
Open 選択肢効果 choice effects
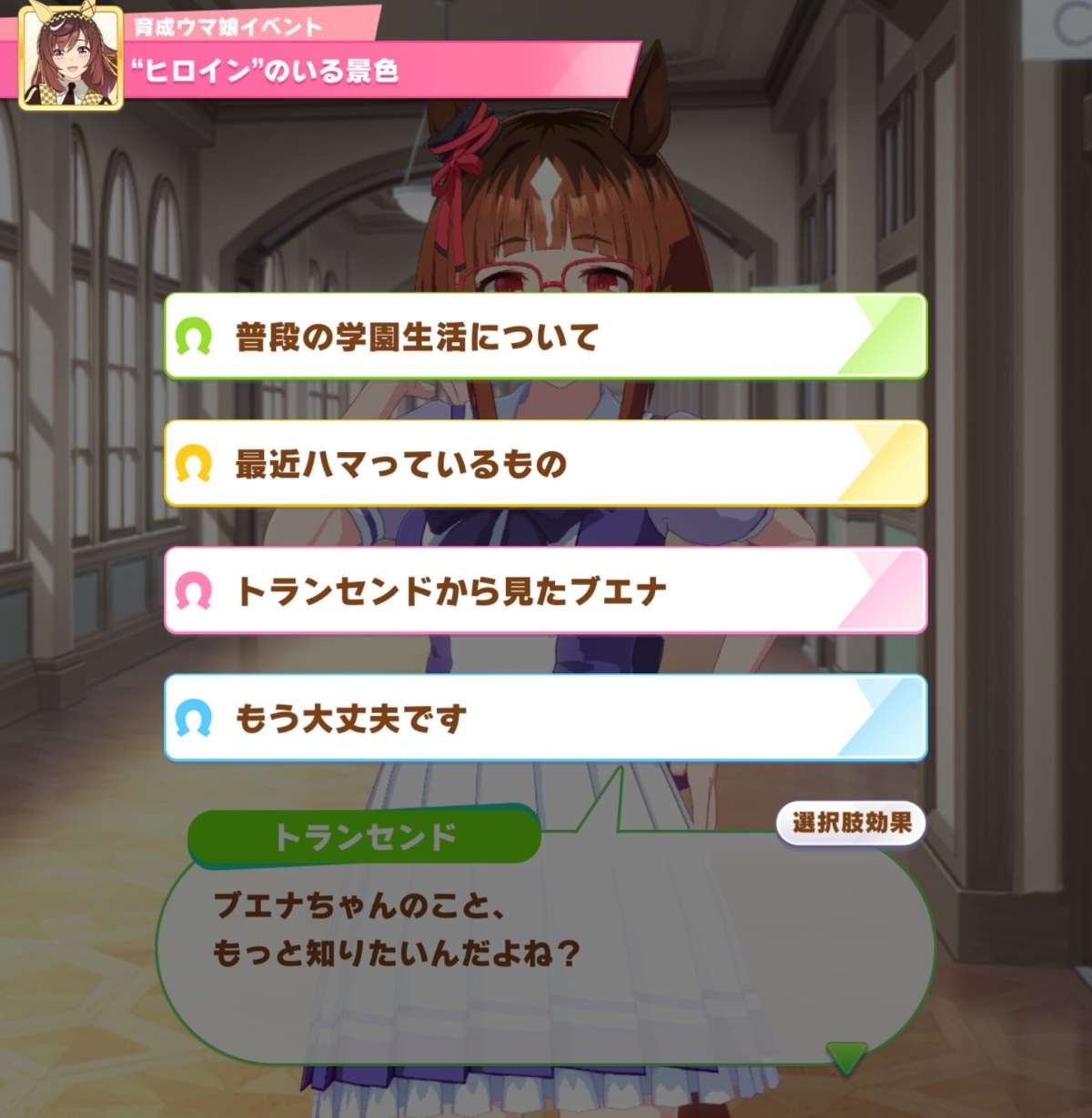click(x=851, y=823)
